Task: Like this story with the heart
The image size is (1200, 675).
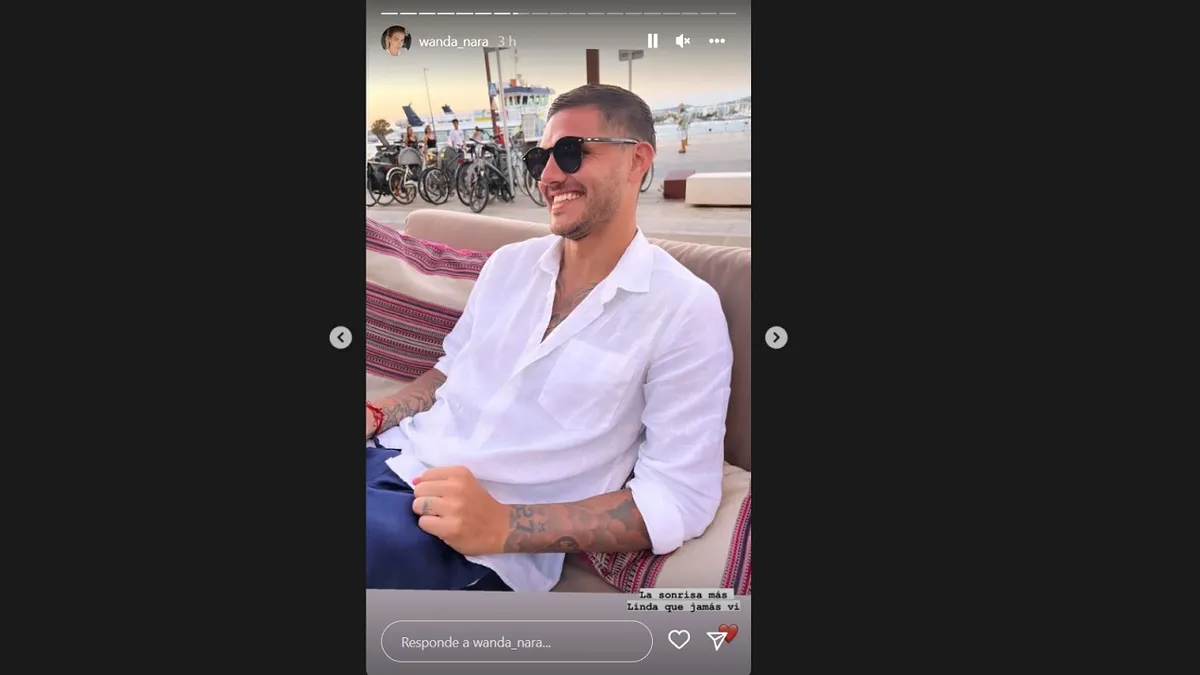Action: point(679,640)
